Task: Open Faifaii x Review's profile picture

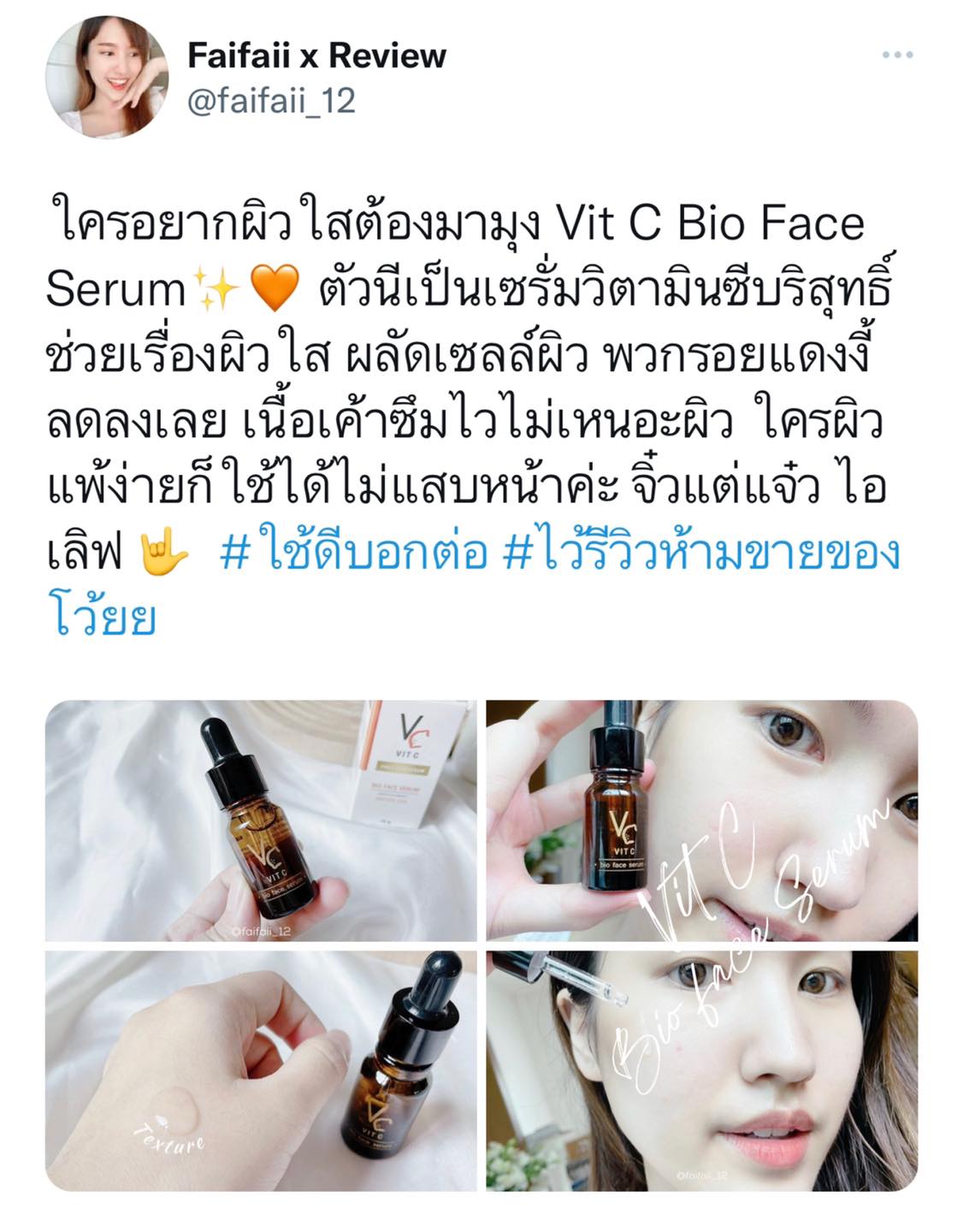Action: [x=107, y=77]
